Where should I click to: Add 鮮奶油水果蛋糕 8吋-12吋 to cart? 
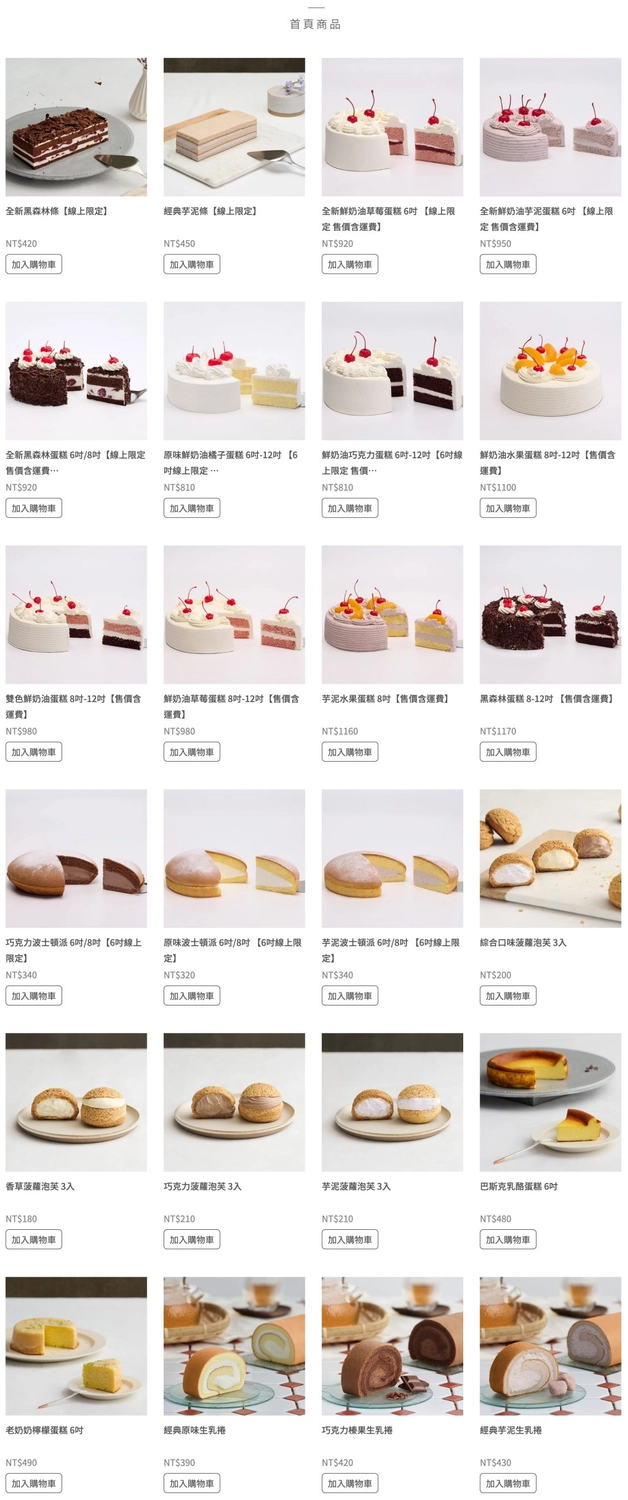[x=507, y=508]
